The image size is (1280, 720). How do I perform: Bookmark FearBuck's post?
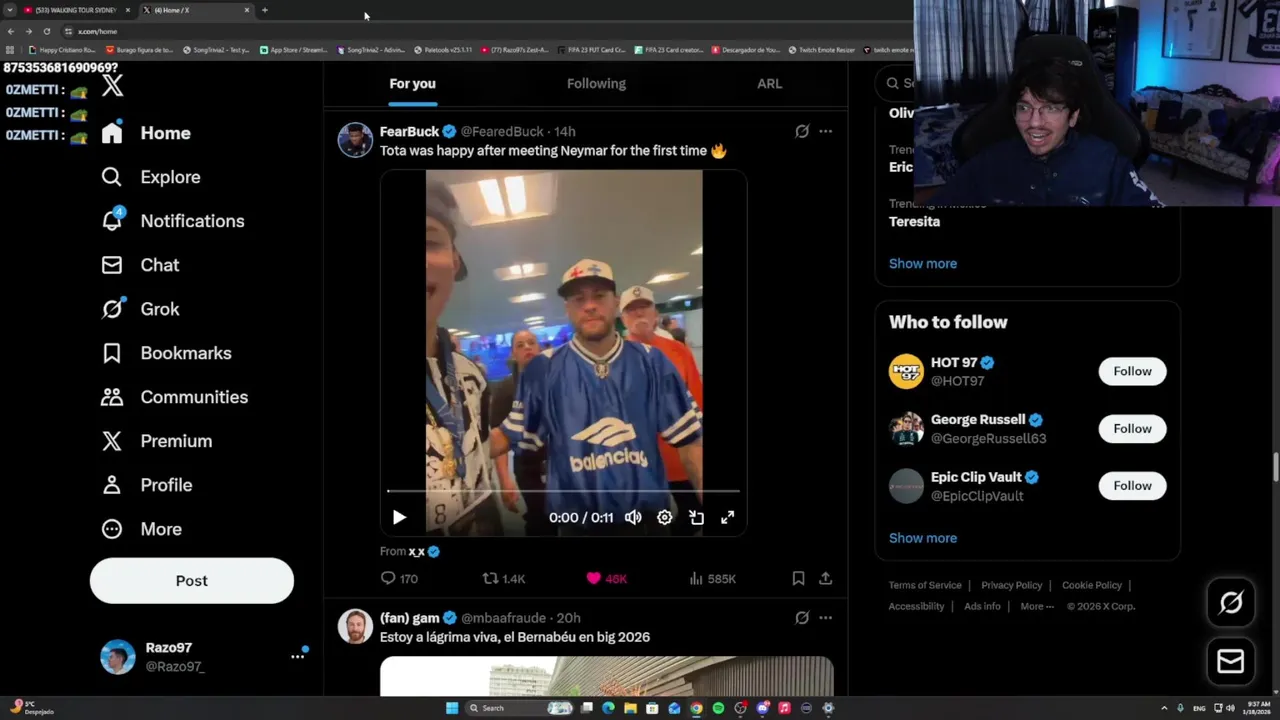[798, 578]
